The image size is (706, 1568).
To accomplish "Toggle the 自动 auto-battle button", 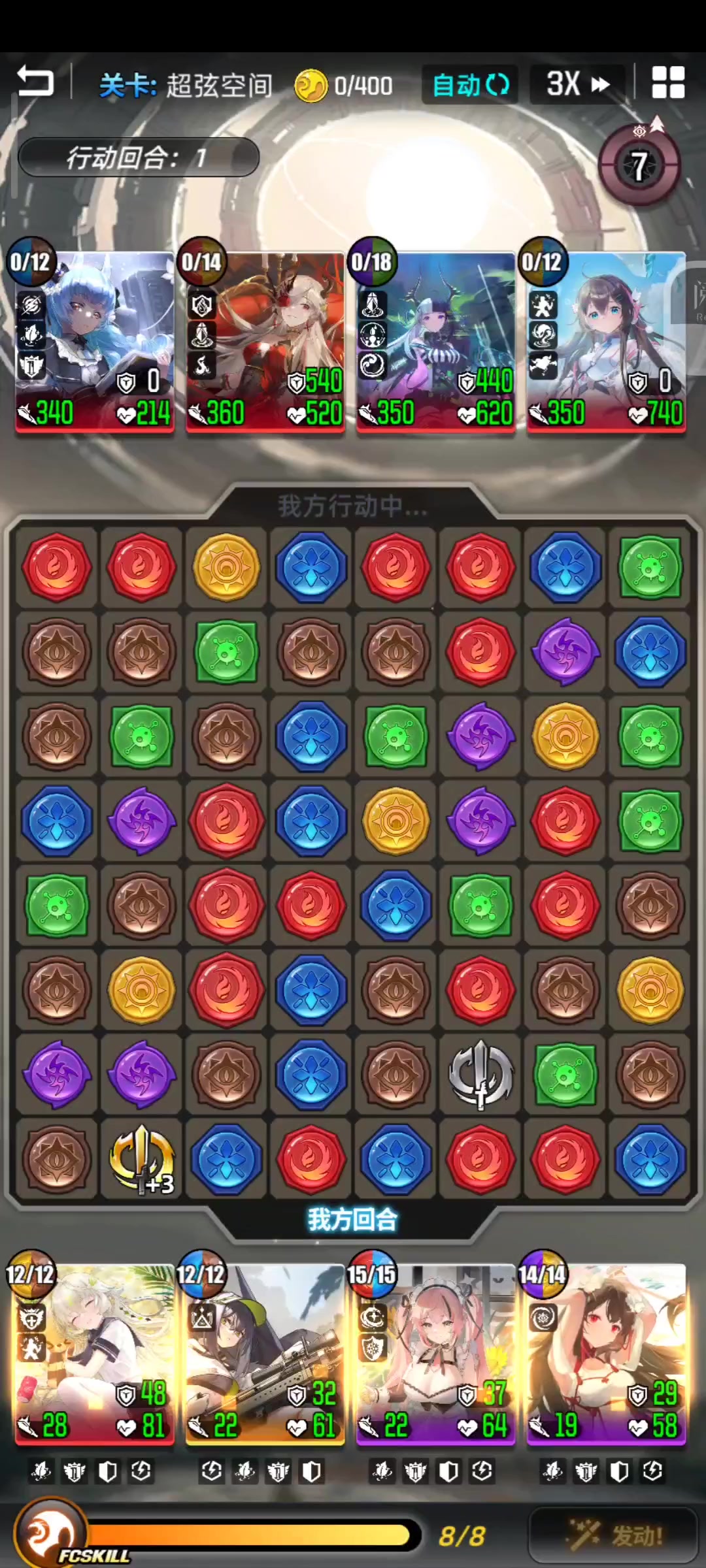I will [x=470, y=85].
